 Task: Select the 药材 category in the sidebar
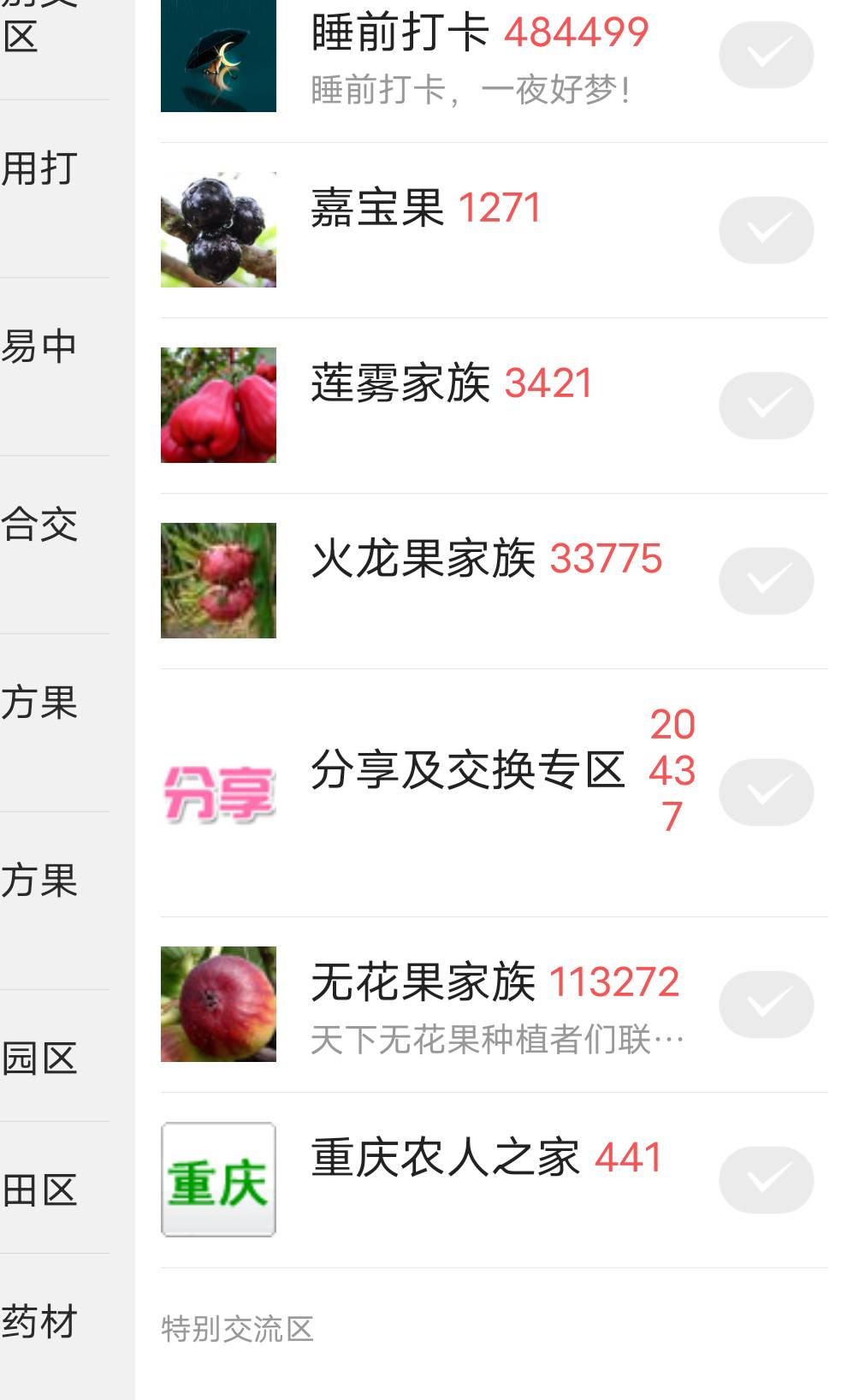55,1322
